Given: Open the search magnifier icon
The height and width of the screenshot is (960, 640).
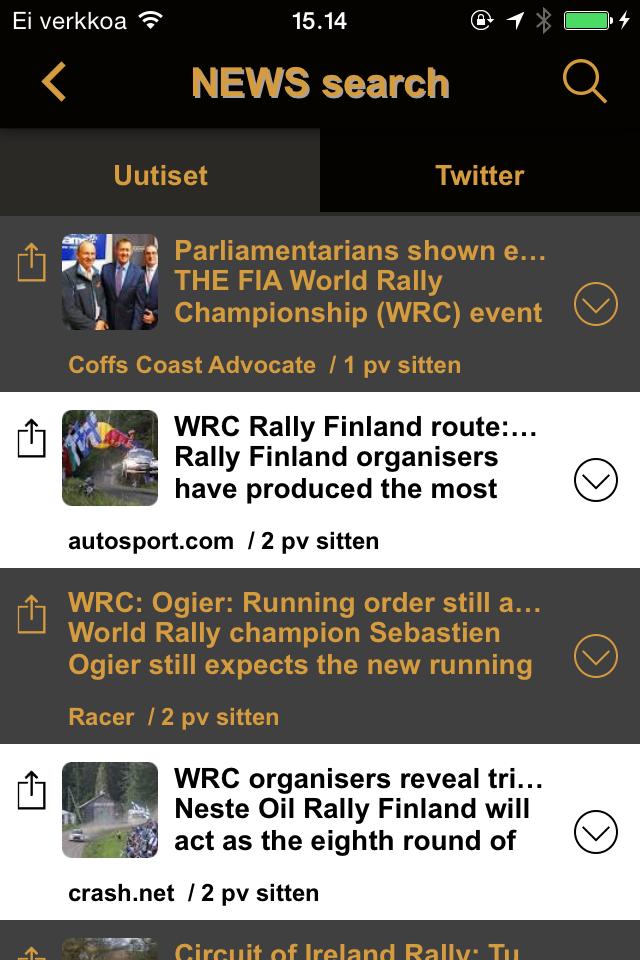Looking at the screenshot, I should point(584,81).
